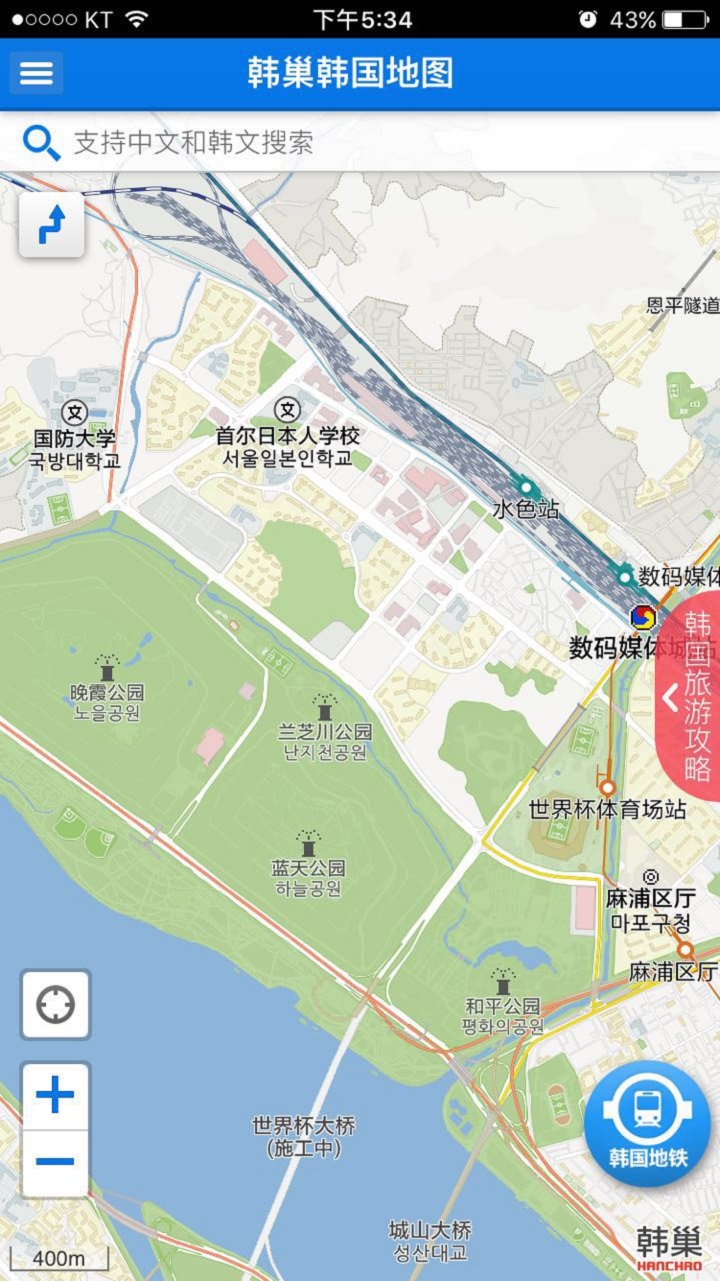Image resolution: width=720 pixels, height=1281 pixels.
Task: Zoom out with the minus button
Action: (55, 1162)
